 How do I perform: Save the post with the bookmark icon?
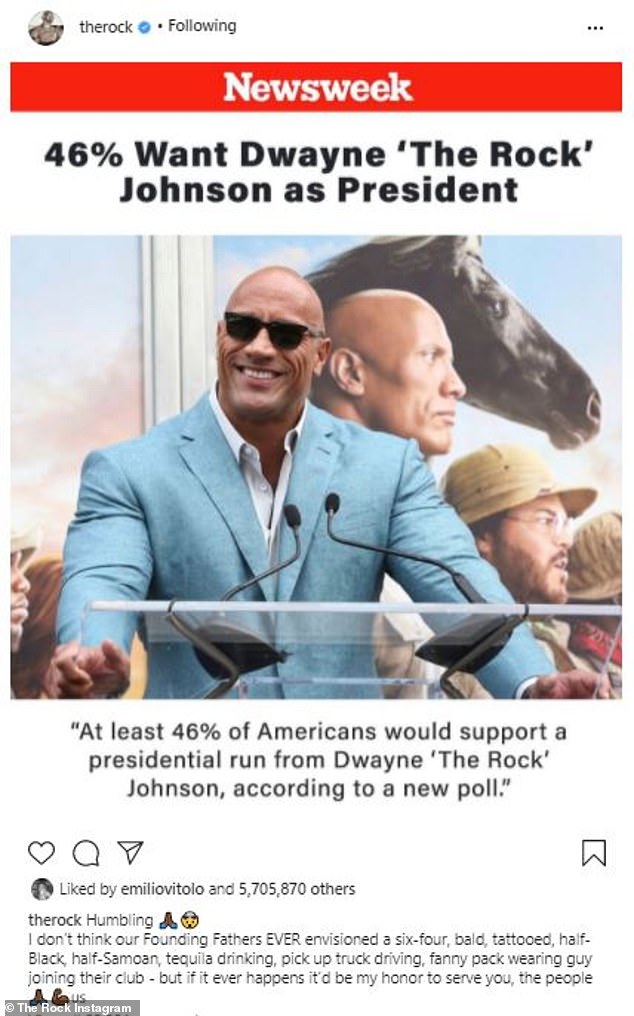coord(593,852)
